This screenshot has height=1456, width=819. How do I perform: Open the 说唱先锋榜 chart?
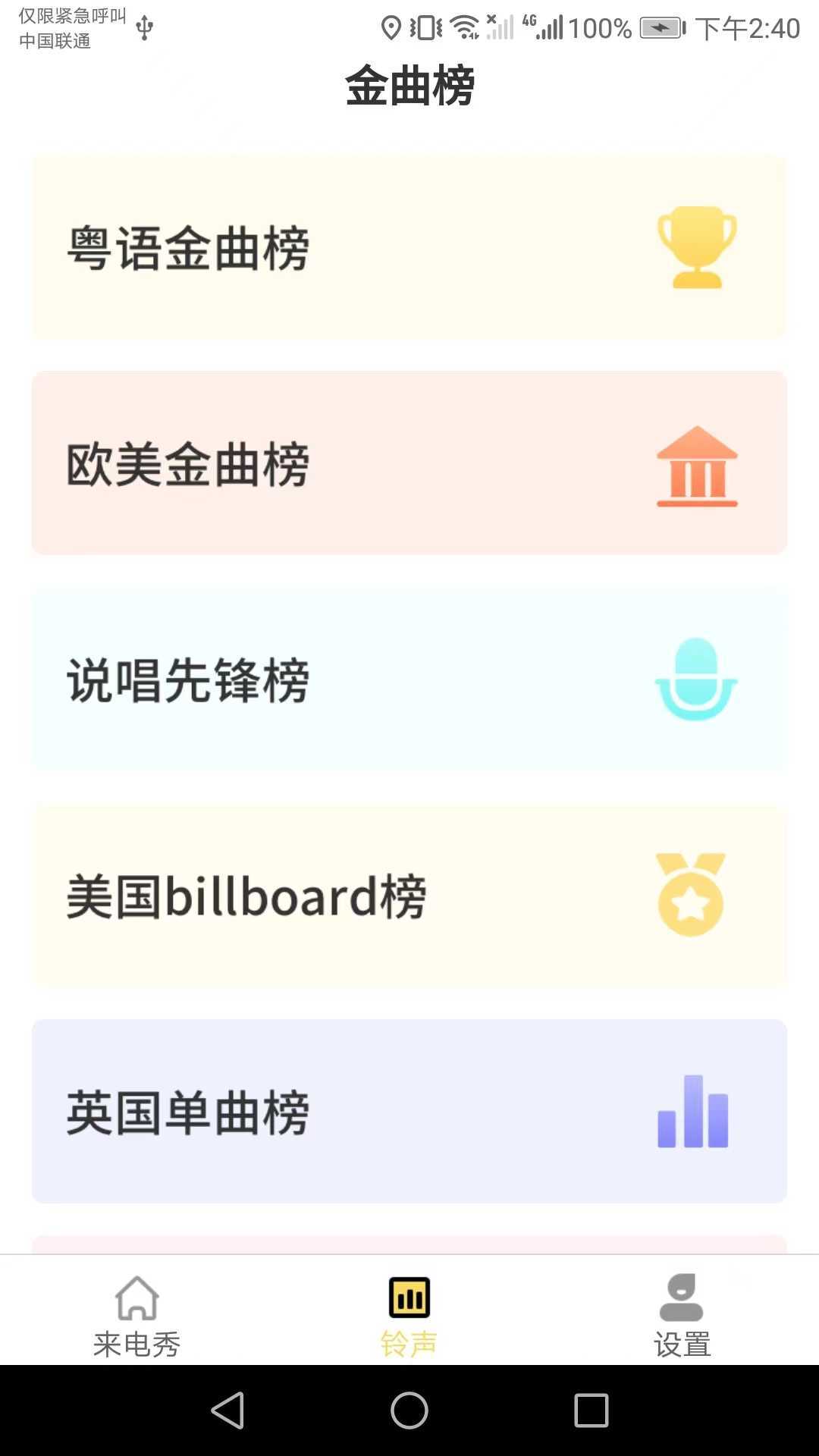pos(408,679)
